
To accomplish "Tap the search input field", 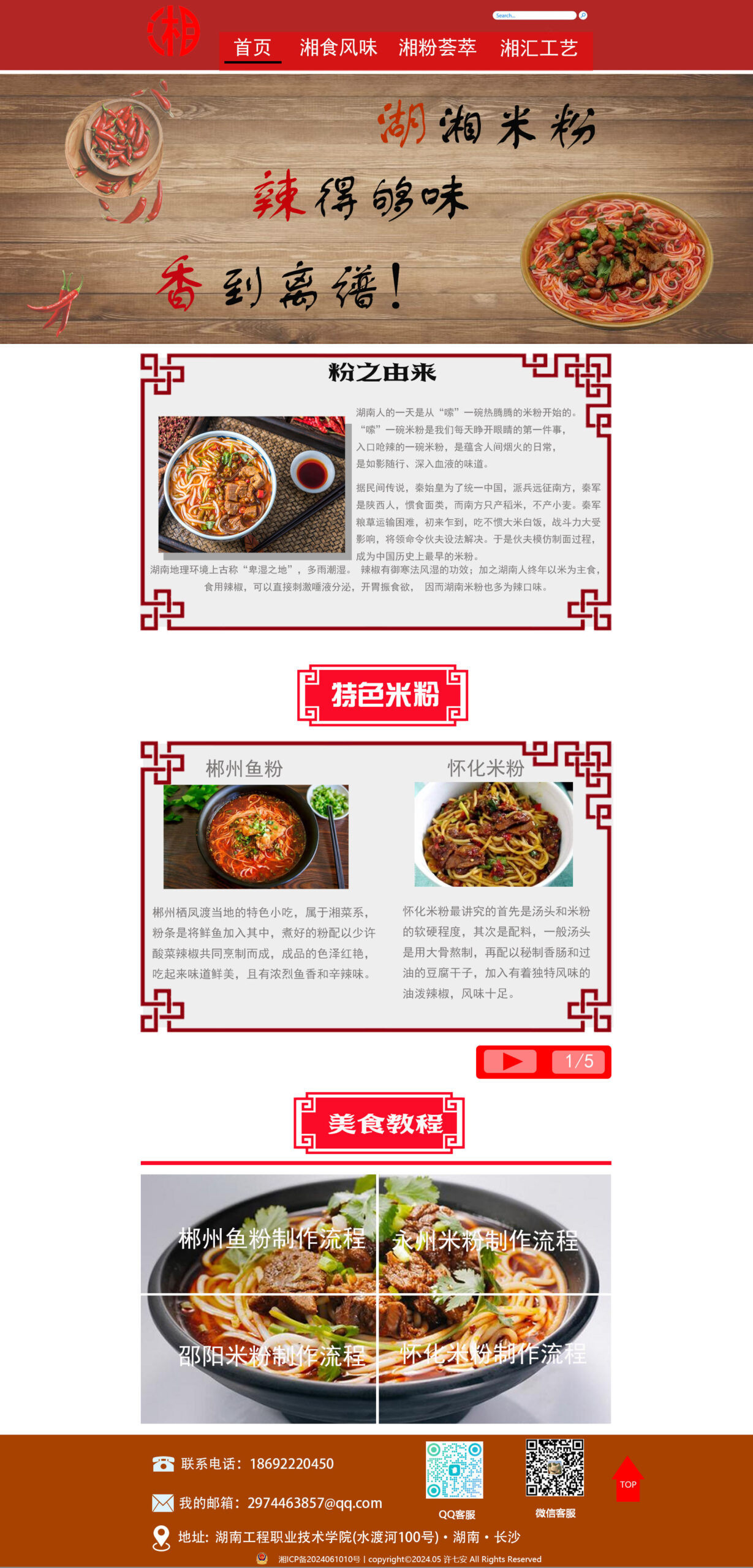I will [x=534, y=15].
